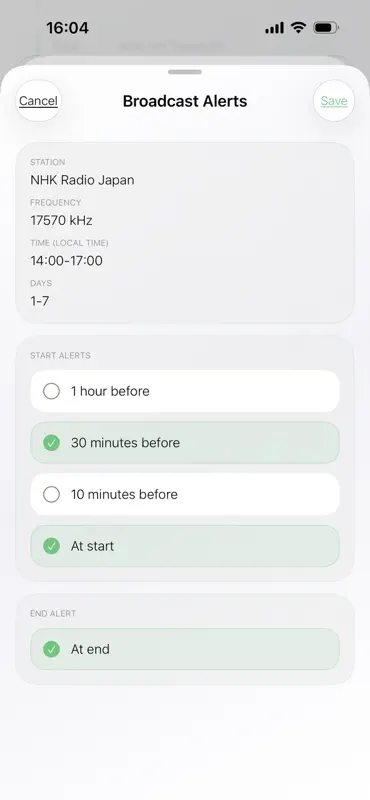Viewport: 370px width, 800px height.
Task: Select the 10 minutes before alert
Action: pos(185,494)
